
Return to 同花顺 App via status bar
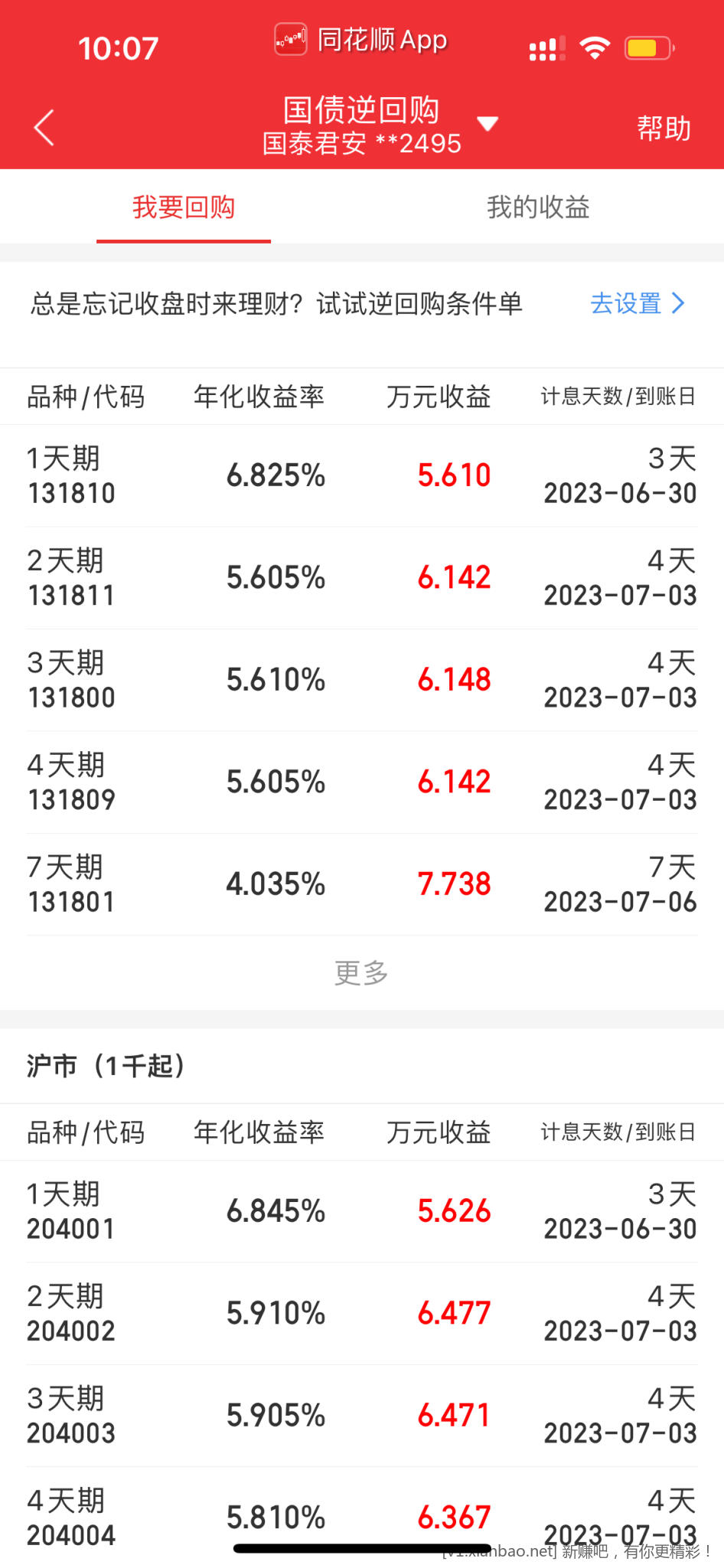click(x=361, y=39)
